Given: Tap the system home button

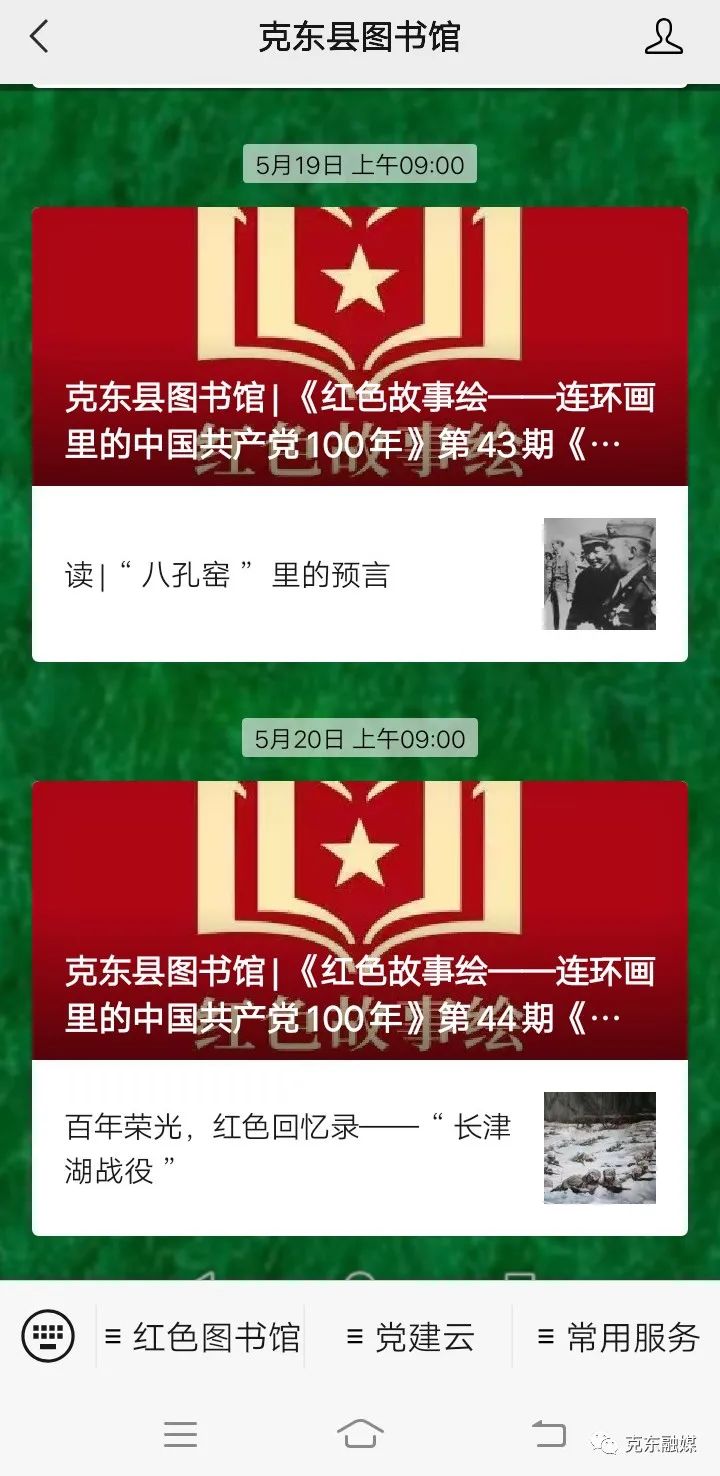Looking at the screenshot, I should click(x=360, y=1435).
